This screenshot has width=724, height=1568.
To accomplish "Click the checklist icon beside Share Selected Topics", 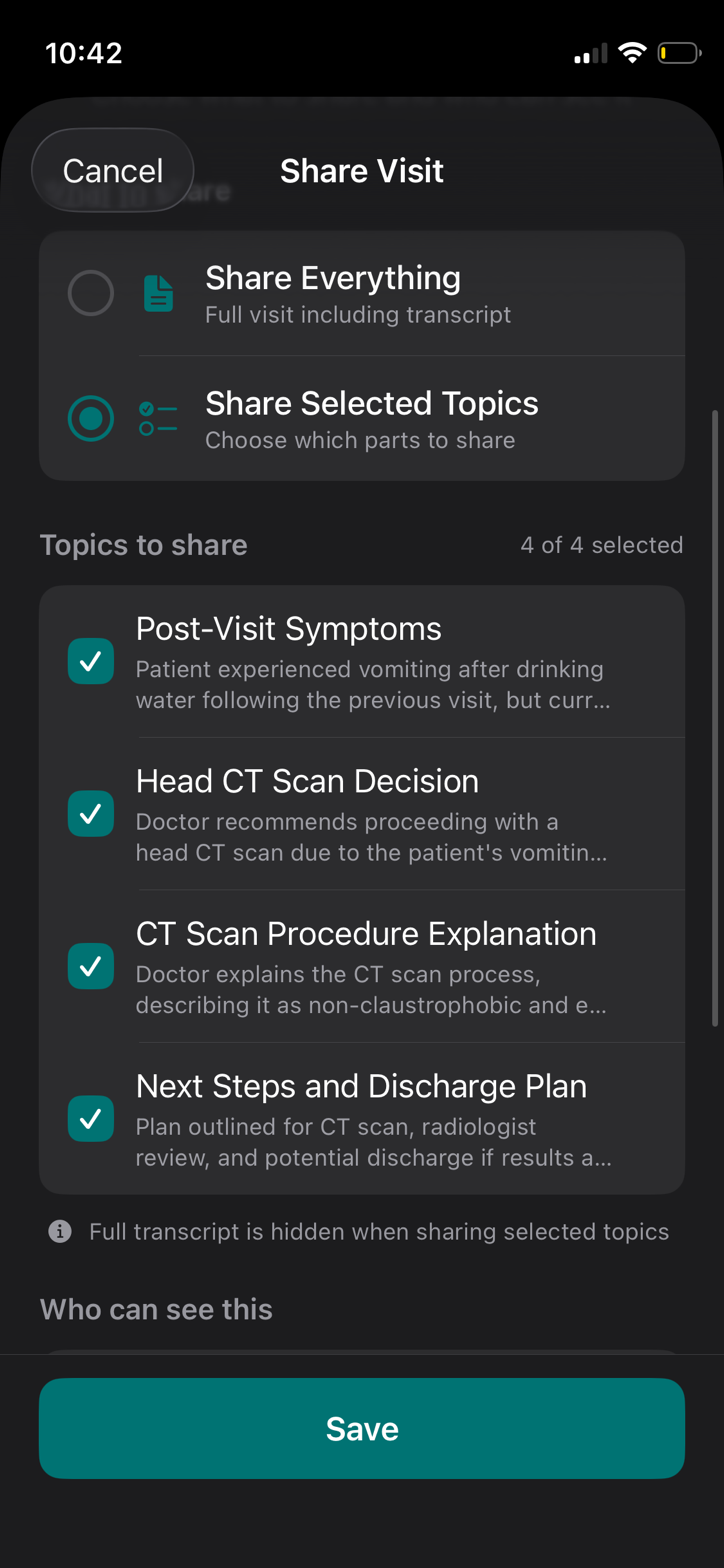I will (158, 418).
